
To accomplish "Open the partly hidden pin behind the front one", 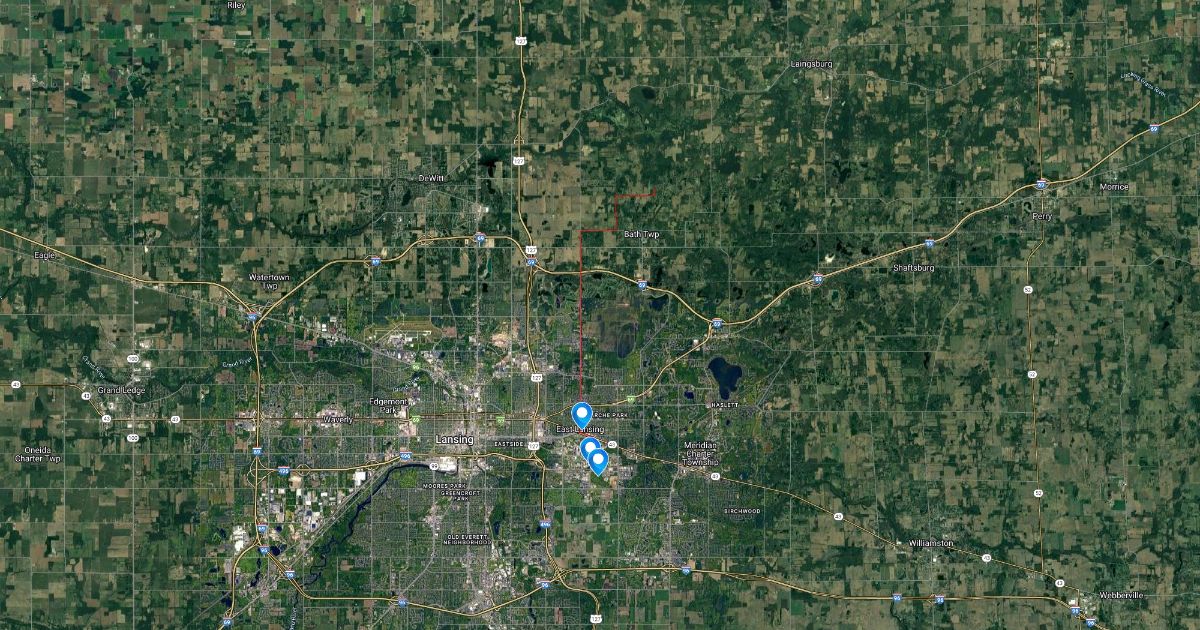I will [587, 446].
